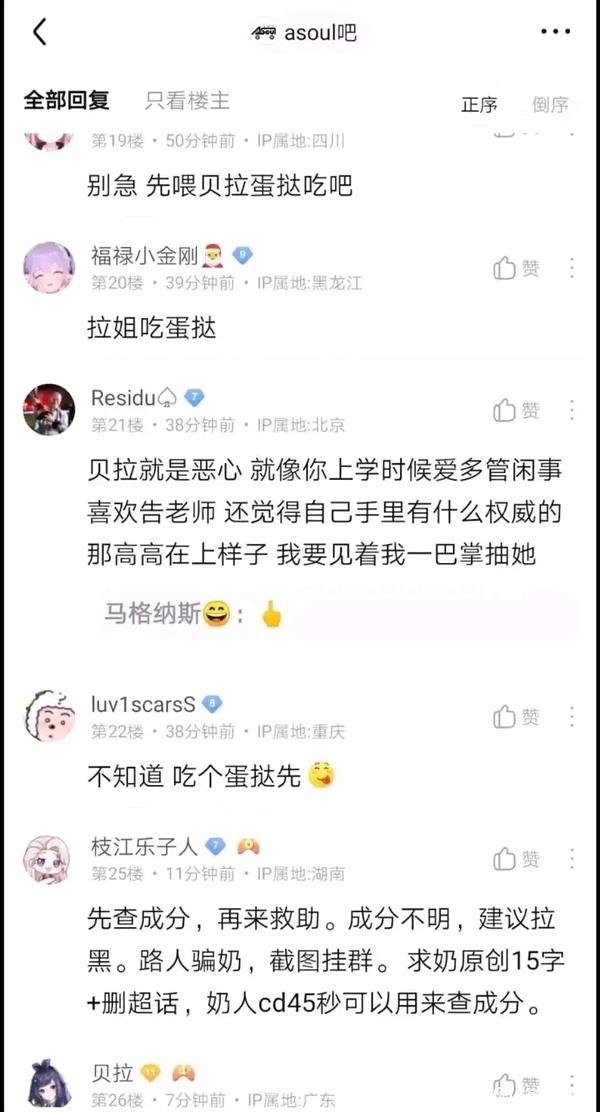
Task: Open the asoul吧 forum title
Action: pos(303,32)
